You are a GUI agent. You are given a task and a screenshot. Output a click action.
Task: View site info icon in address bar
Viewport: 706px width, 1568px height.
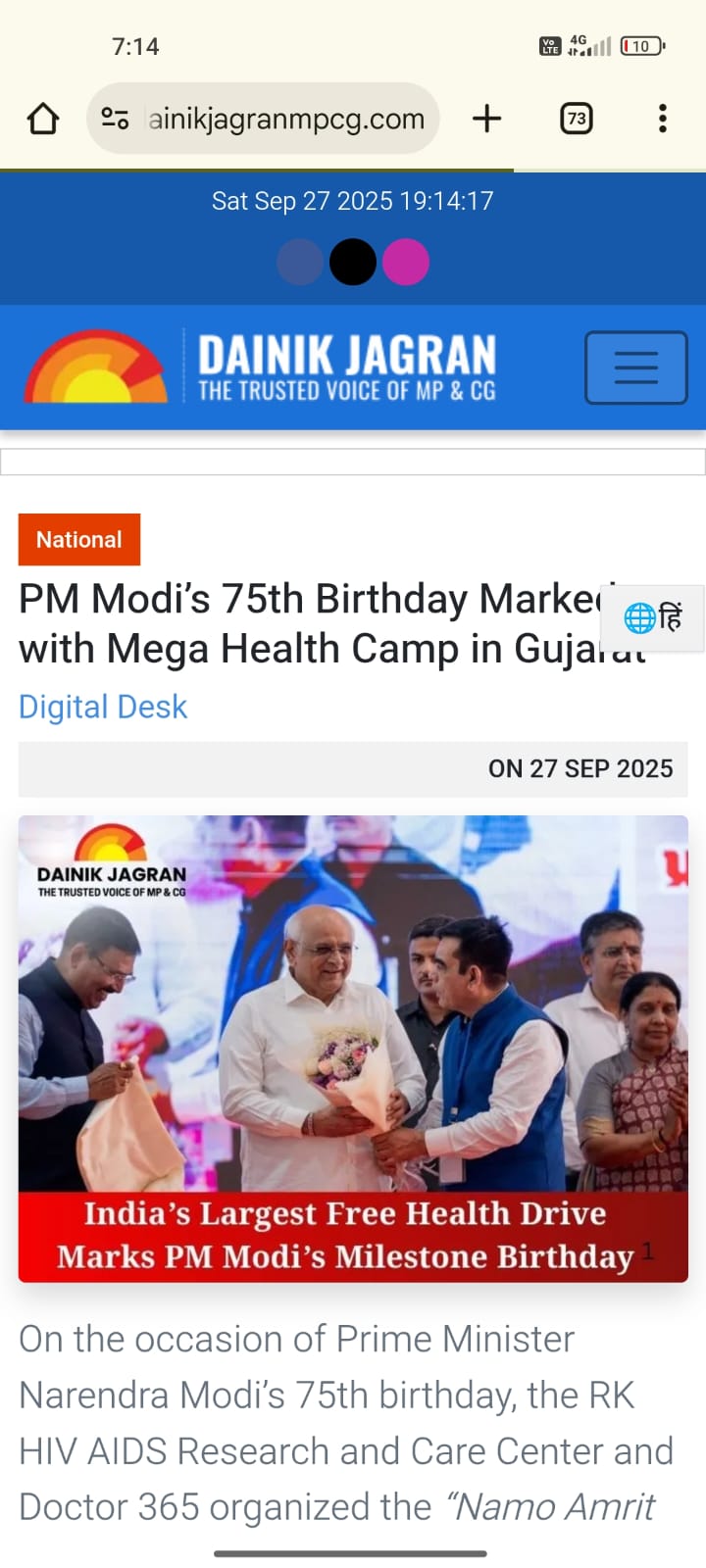[116, 119]
